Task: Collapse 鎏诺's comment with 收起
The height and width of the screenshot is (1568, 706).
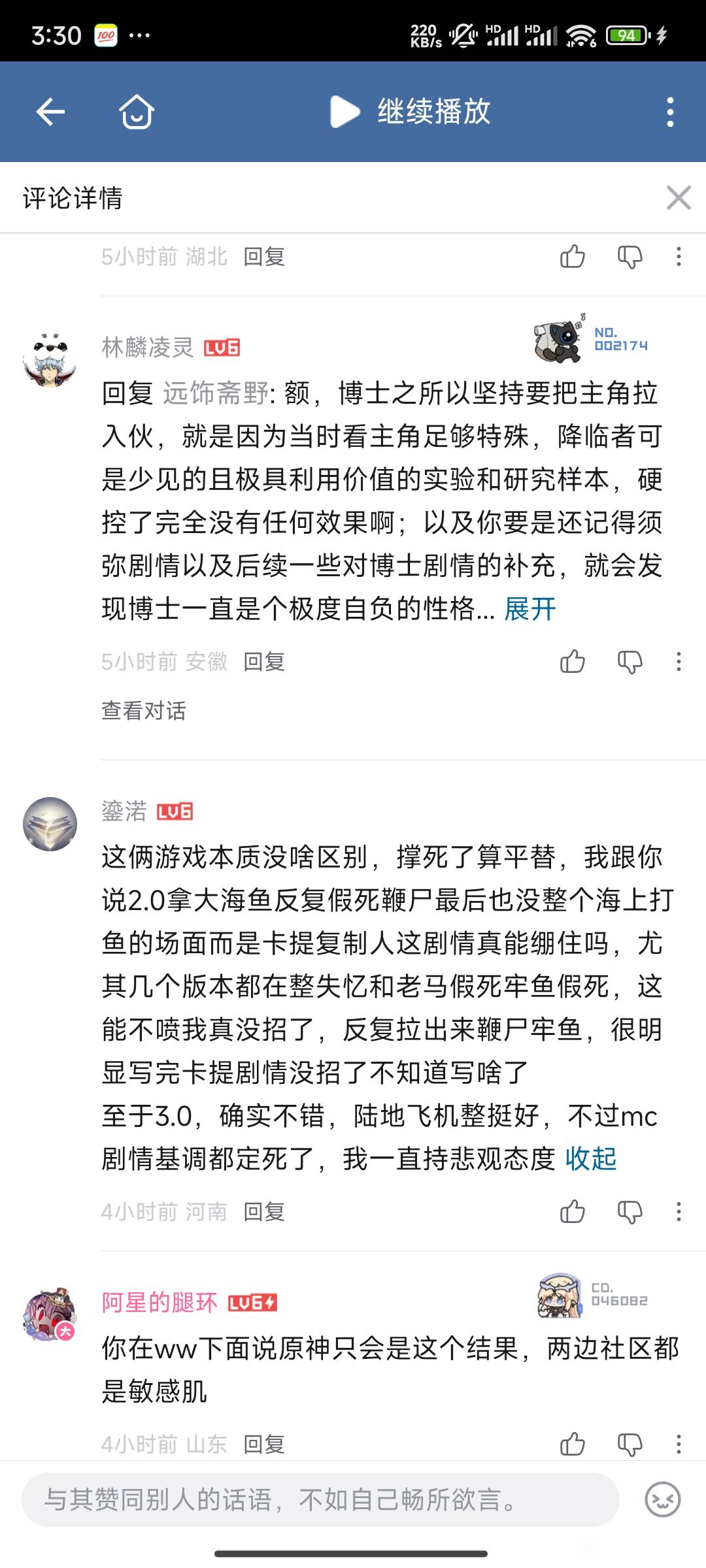Action: [x=591, y=1159]
